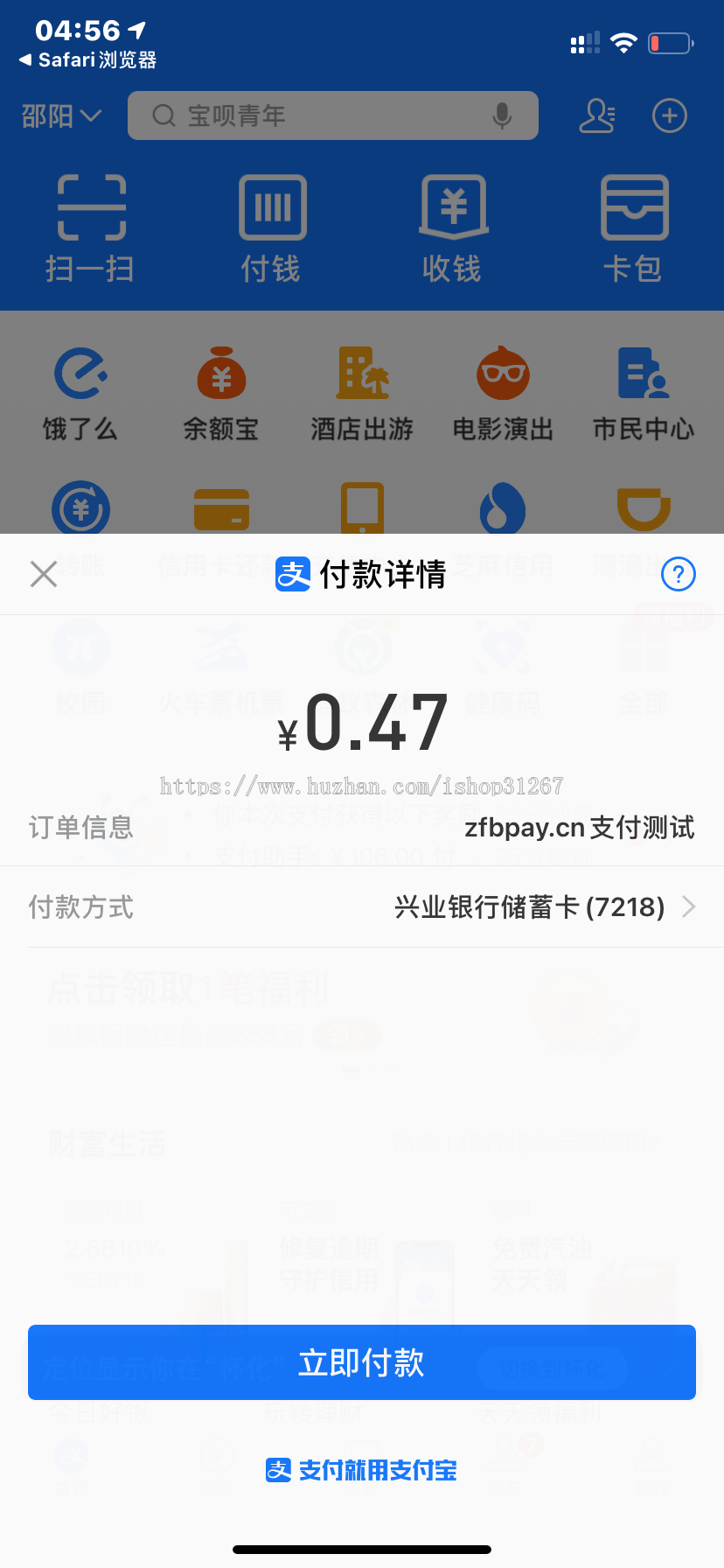Image resolution: width=724 pixels, height=1568 pixels.
Task: Tap the contacts icon near the top
Action: [x=597, y=115]
